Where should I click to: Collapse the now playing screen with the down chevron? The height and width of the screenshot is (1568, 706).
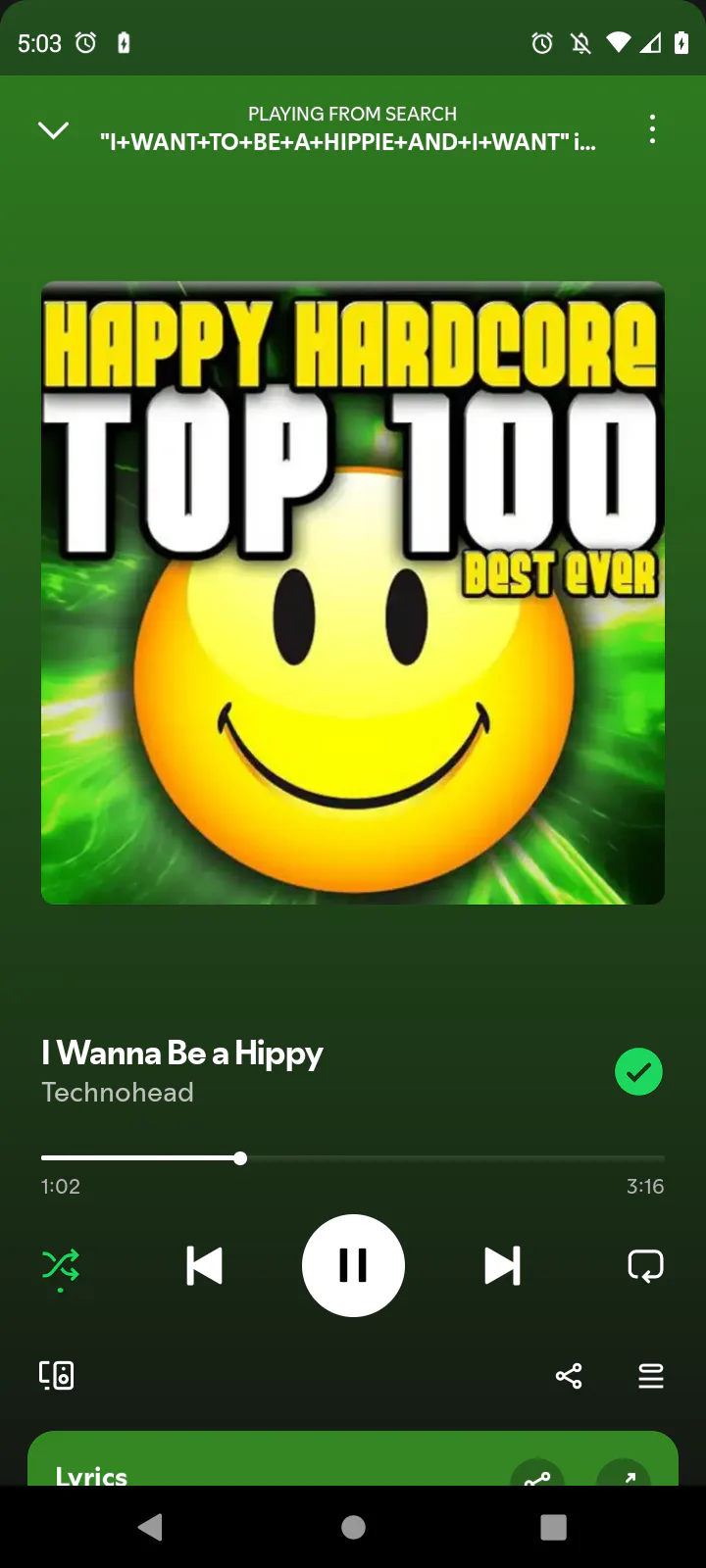point(53,129)
